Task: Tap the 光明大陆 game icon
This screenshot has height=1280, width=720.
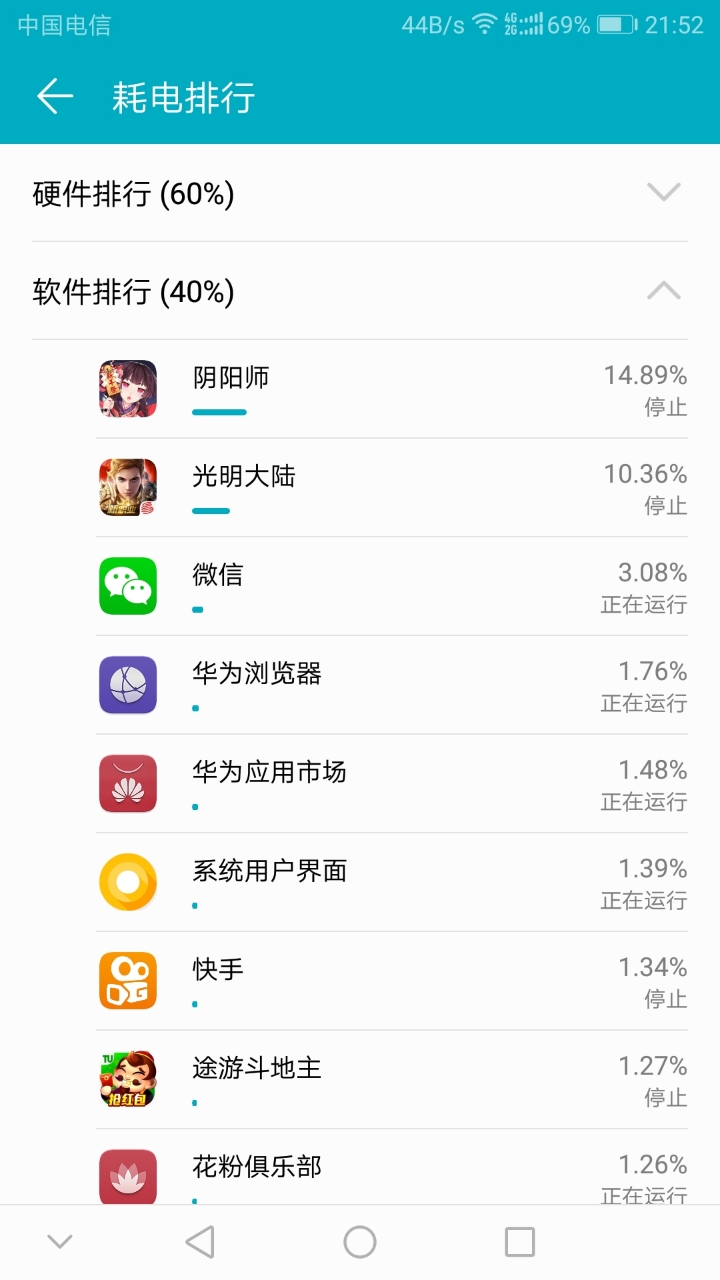Action: click(128, 488)
